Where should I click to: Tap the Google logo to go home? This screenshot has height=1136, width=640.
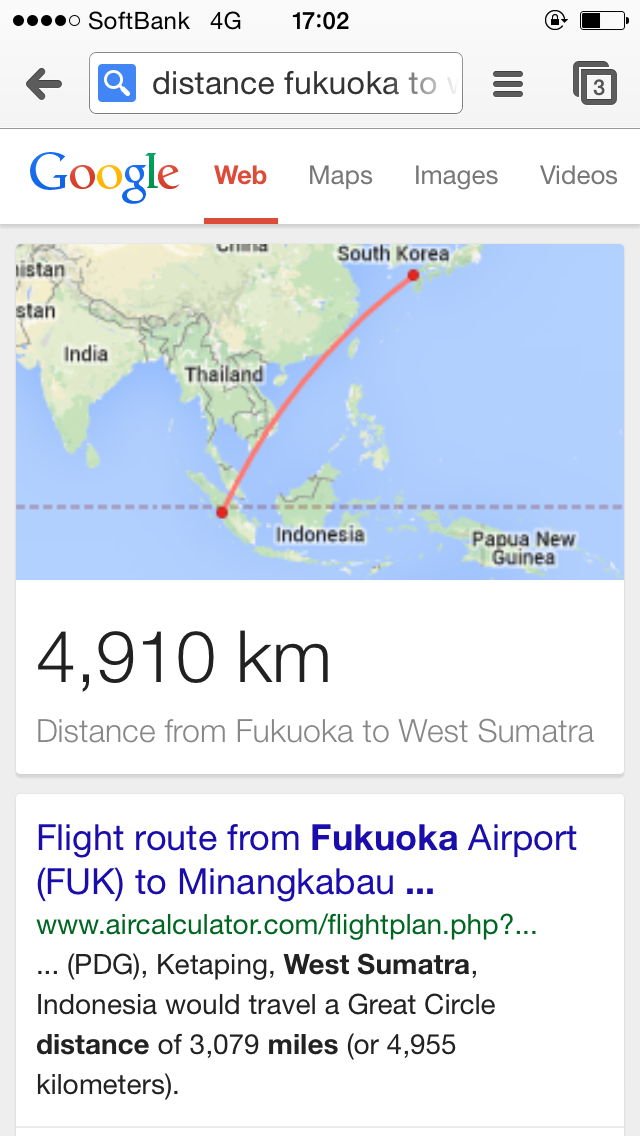click(x=104, y=176)
